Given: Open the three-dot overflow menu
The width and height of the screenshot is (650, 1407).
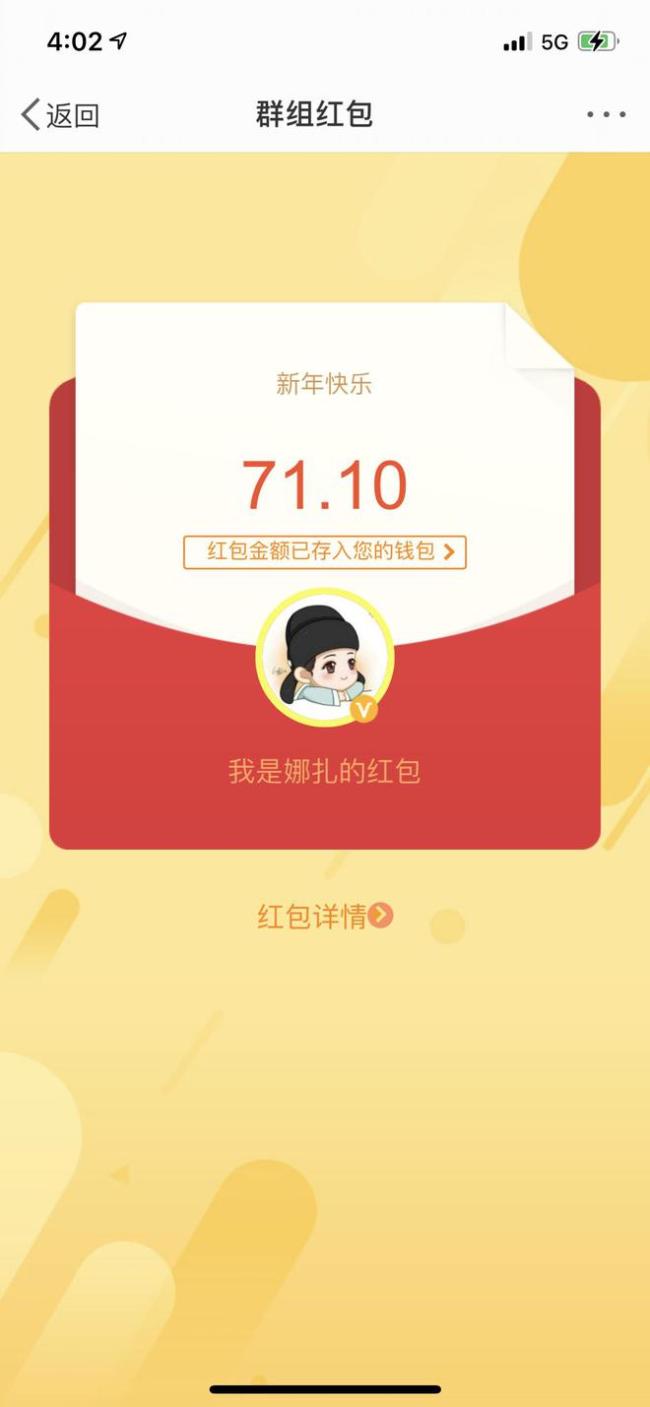Looking at the screenshot, I should pyautogui.click(x=606, y=115).
